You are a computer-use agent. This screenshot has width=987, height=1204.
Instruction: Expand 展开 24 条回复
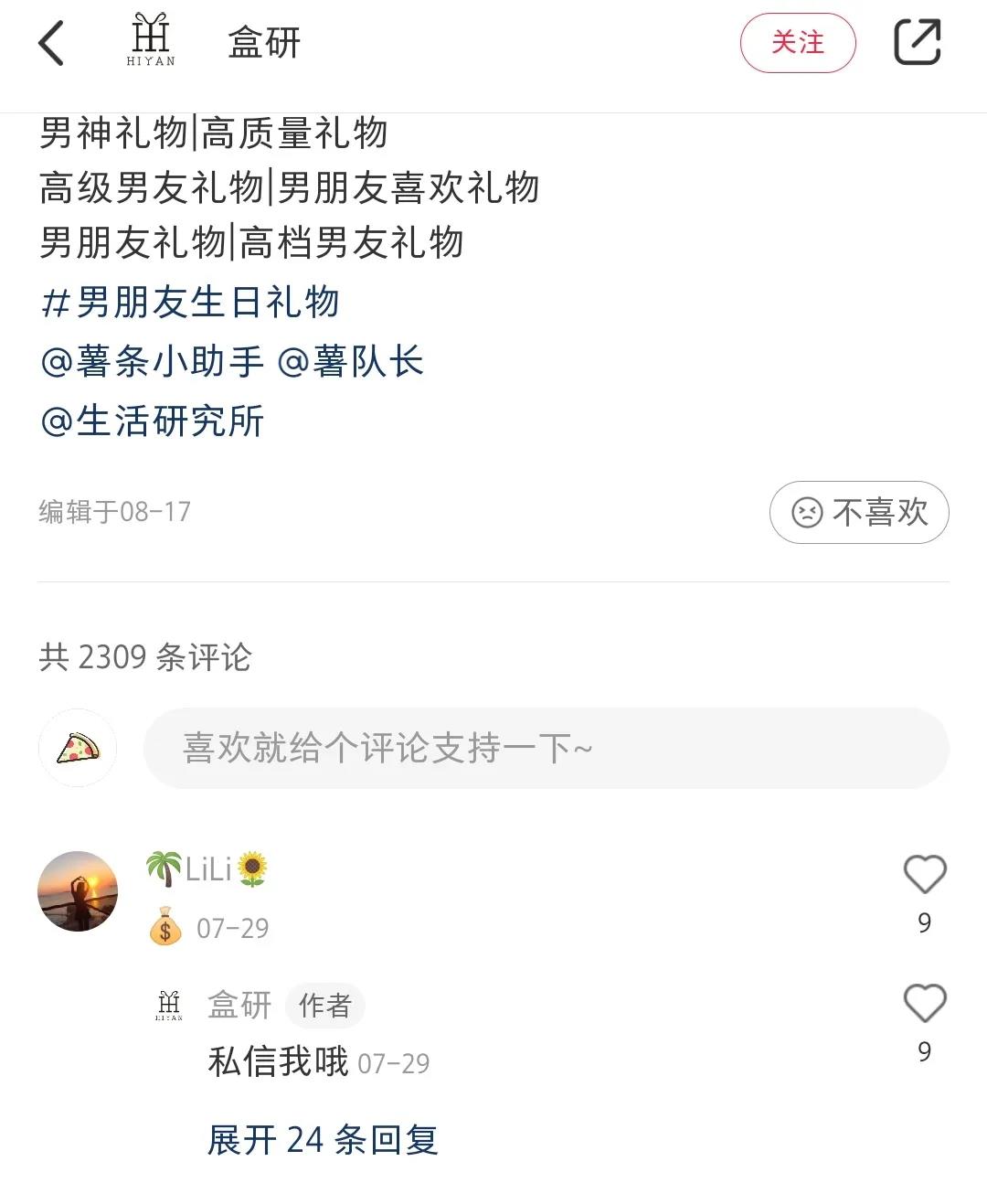pyautogui.click(x=323, y=1139)
